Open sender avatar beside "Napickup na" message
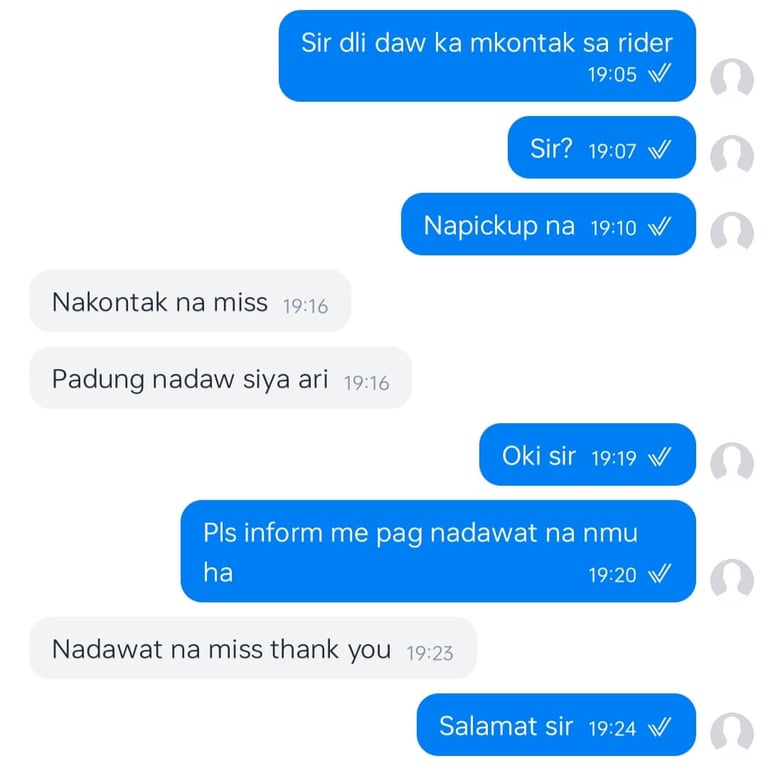 (x=731, y=232)
